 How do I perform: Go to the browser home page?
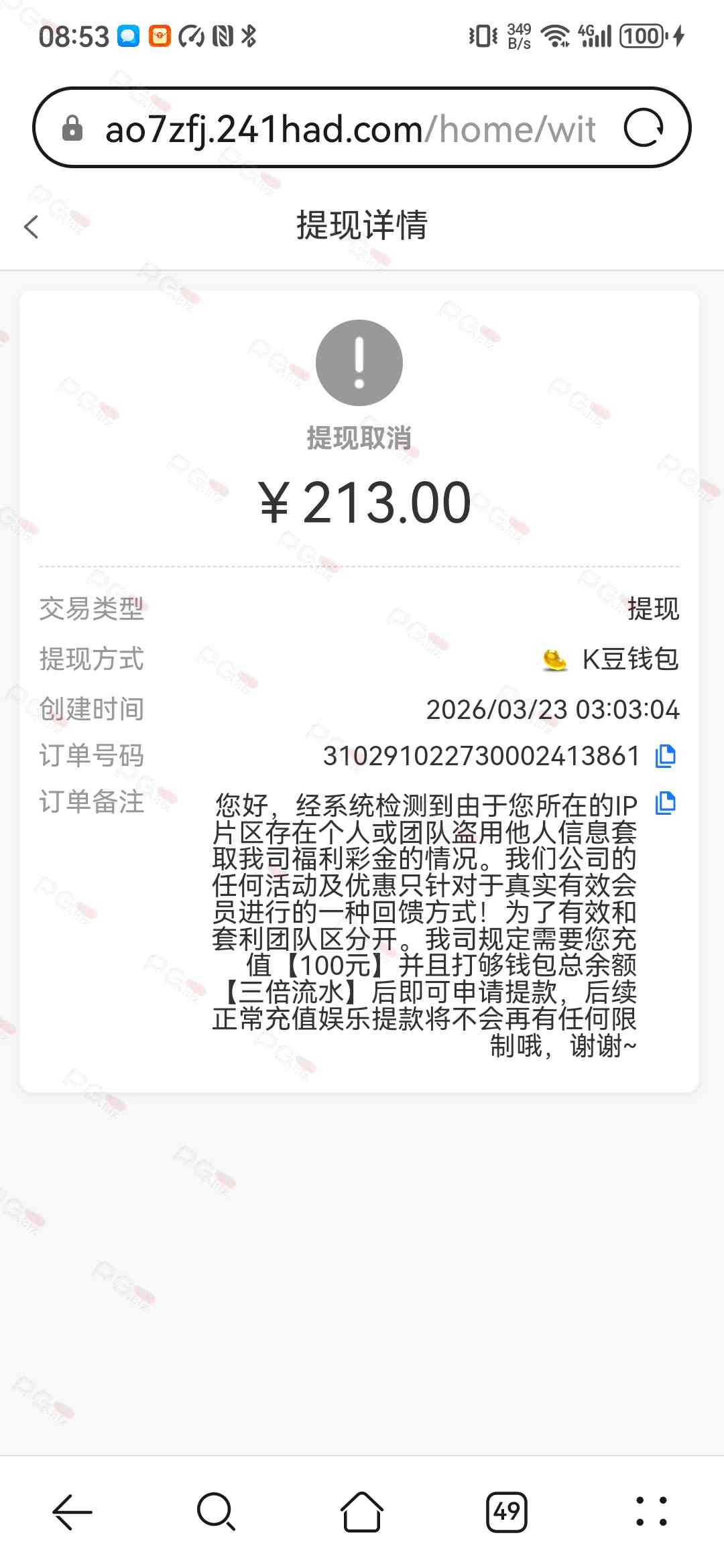tap(362, 1512)
